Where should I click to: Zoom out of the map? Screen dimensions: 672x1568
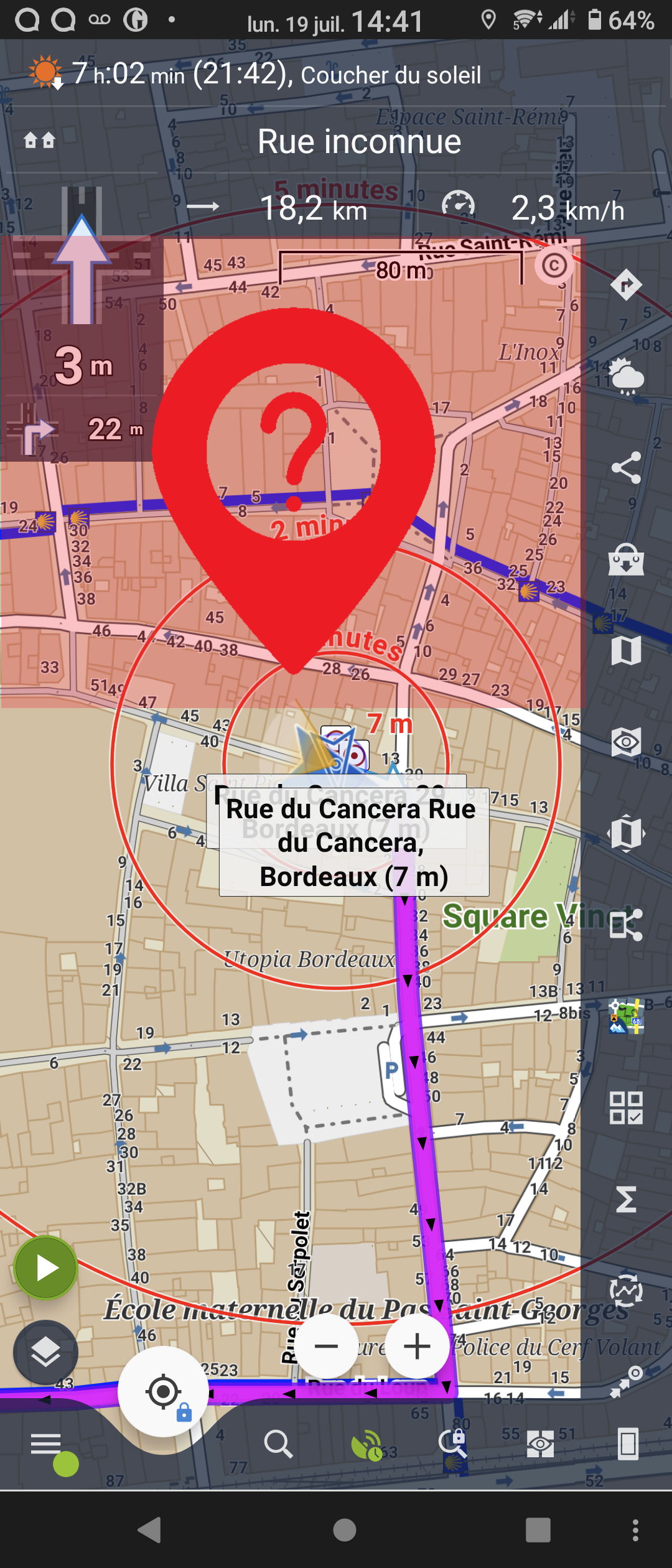(326, 1346)
